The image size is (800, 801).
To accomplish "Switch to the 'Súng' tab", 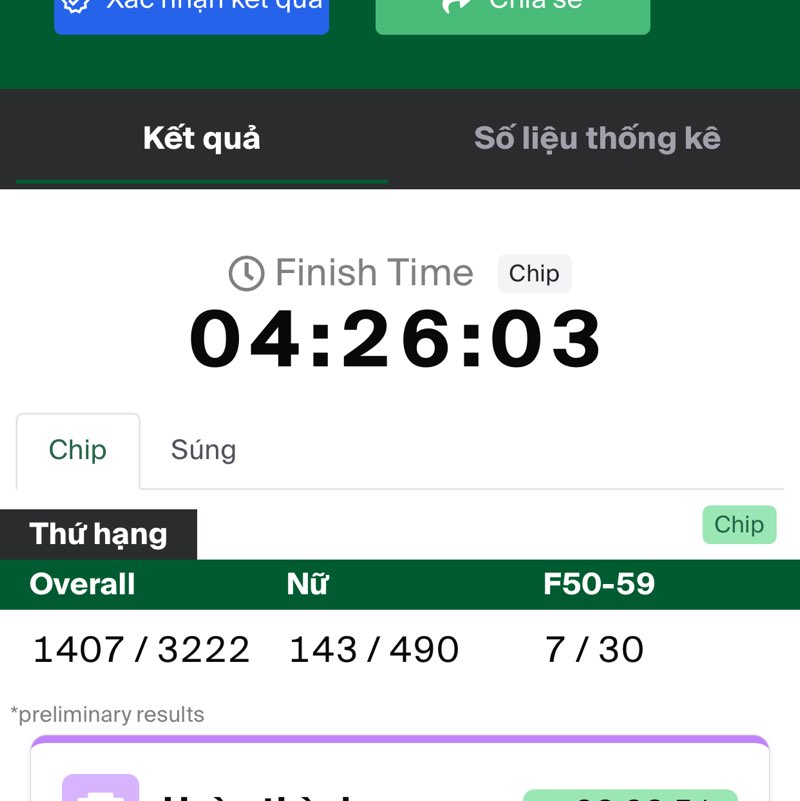I will 203,450.
